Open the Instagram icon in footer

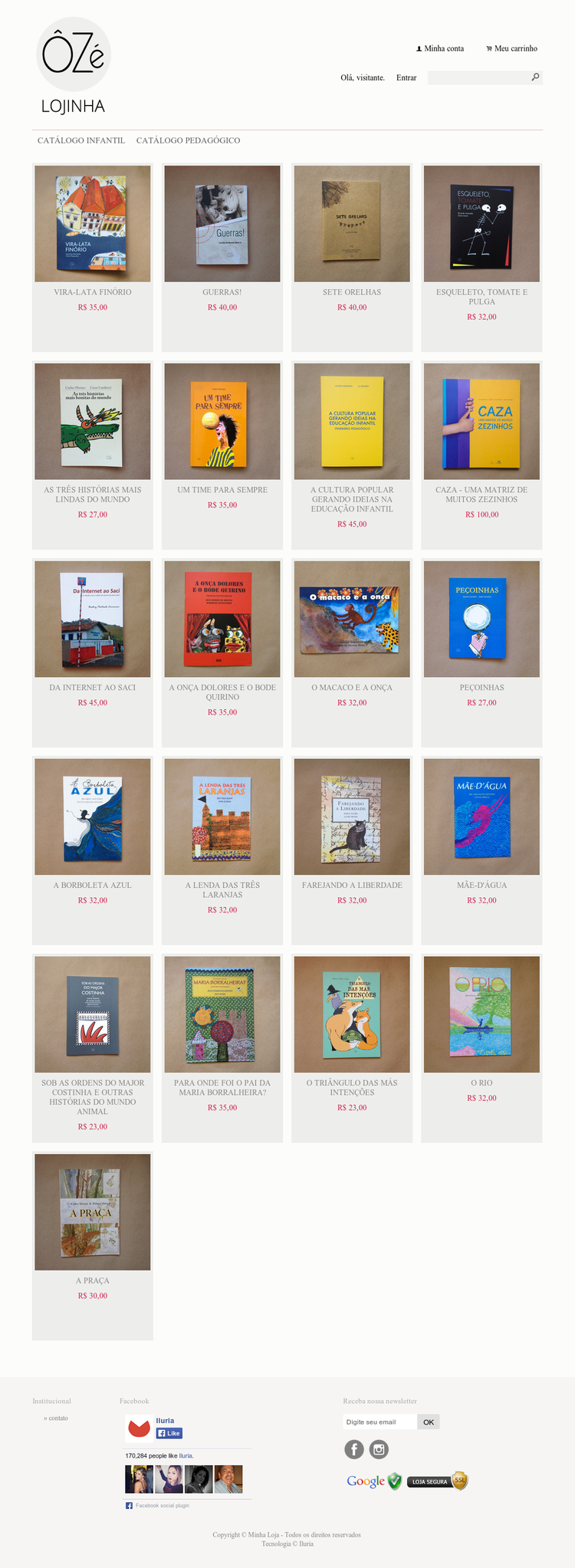click(x=379, y=1449)
